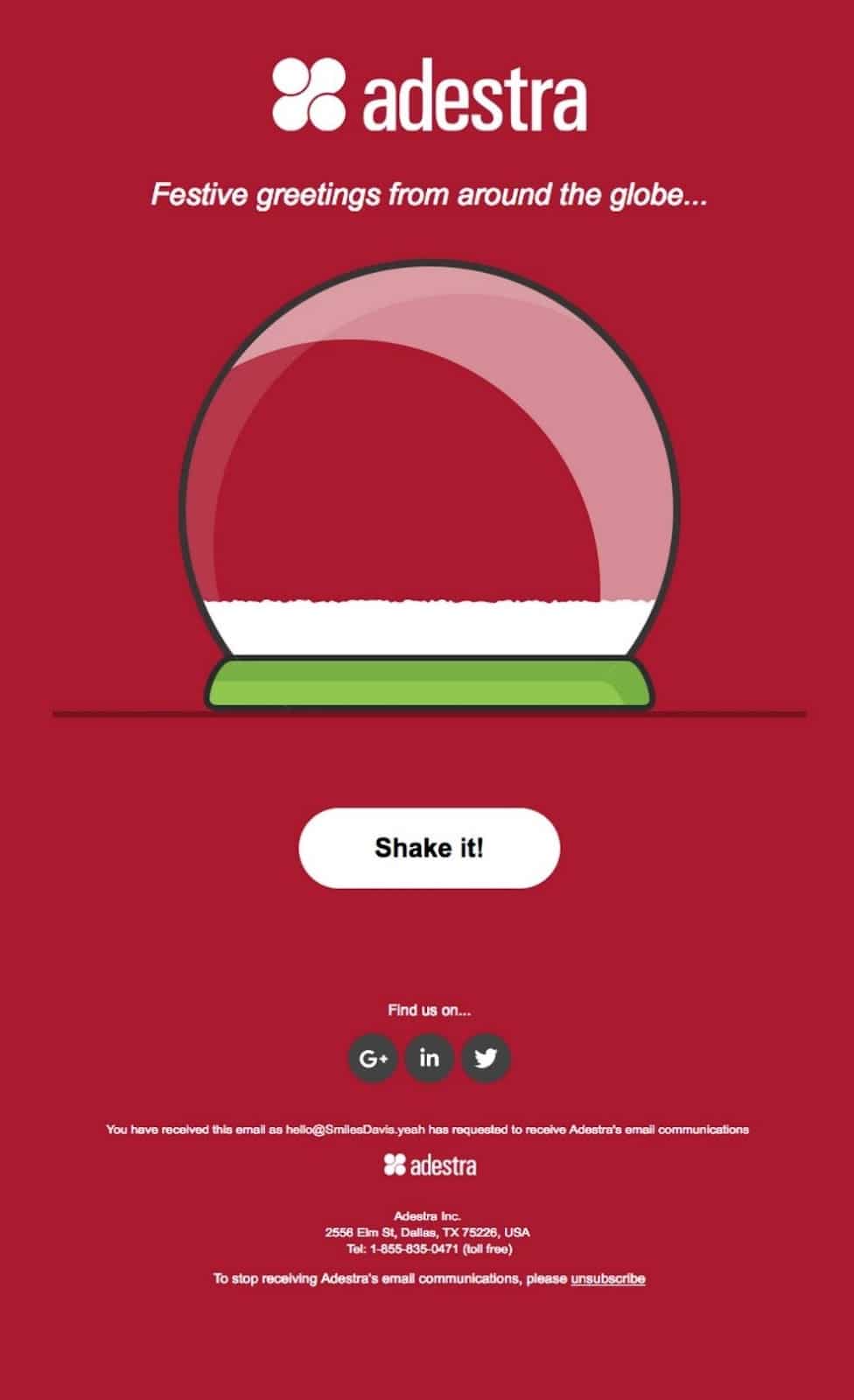Open Adestra's Google Plus page
The width and height of the screenshot is (854, 1400).
click(373, 1058)
